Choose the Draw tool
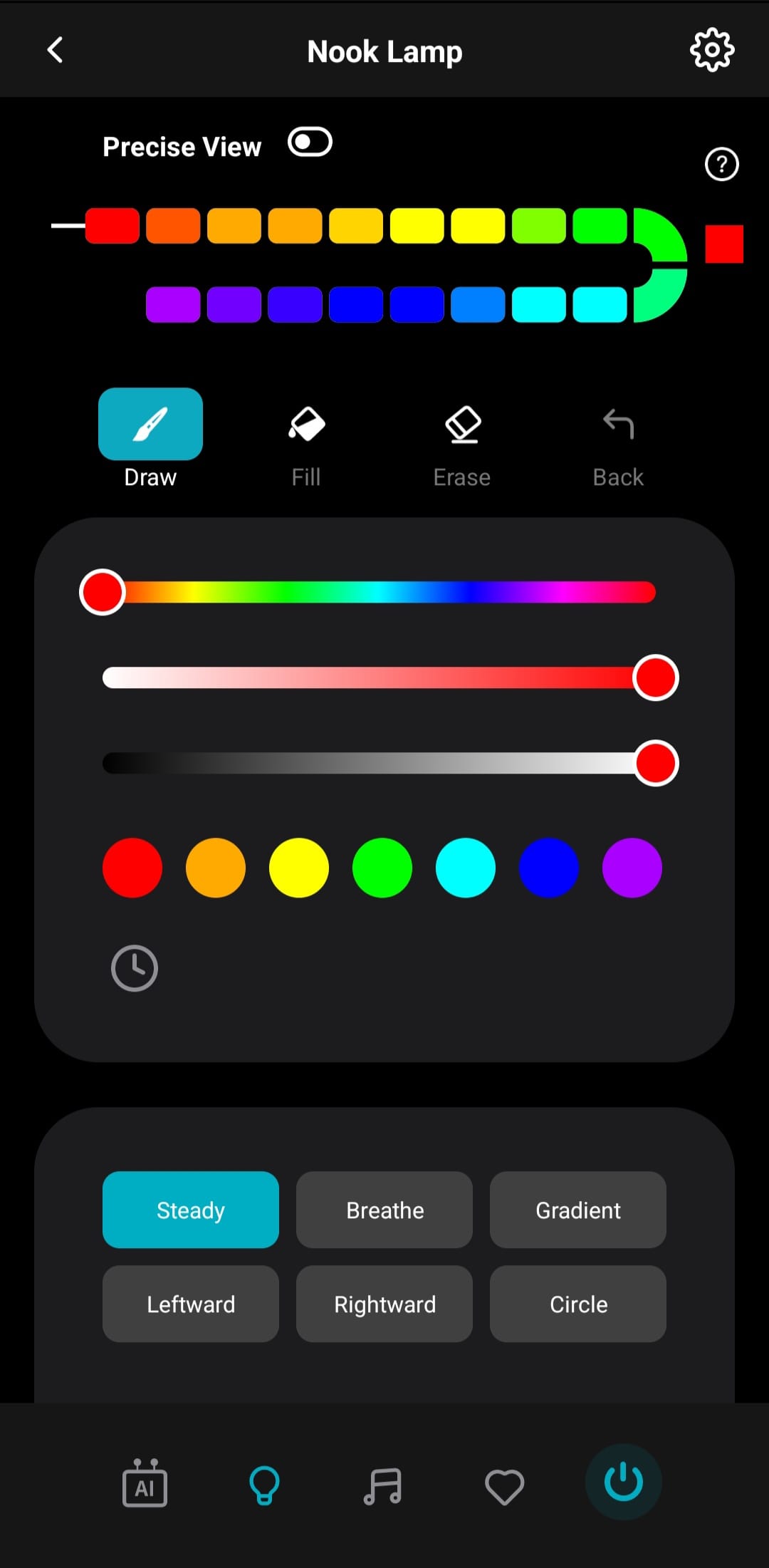Screen dimensions: 769x1568 pyautogui.click(x=150, y=439)
